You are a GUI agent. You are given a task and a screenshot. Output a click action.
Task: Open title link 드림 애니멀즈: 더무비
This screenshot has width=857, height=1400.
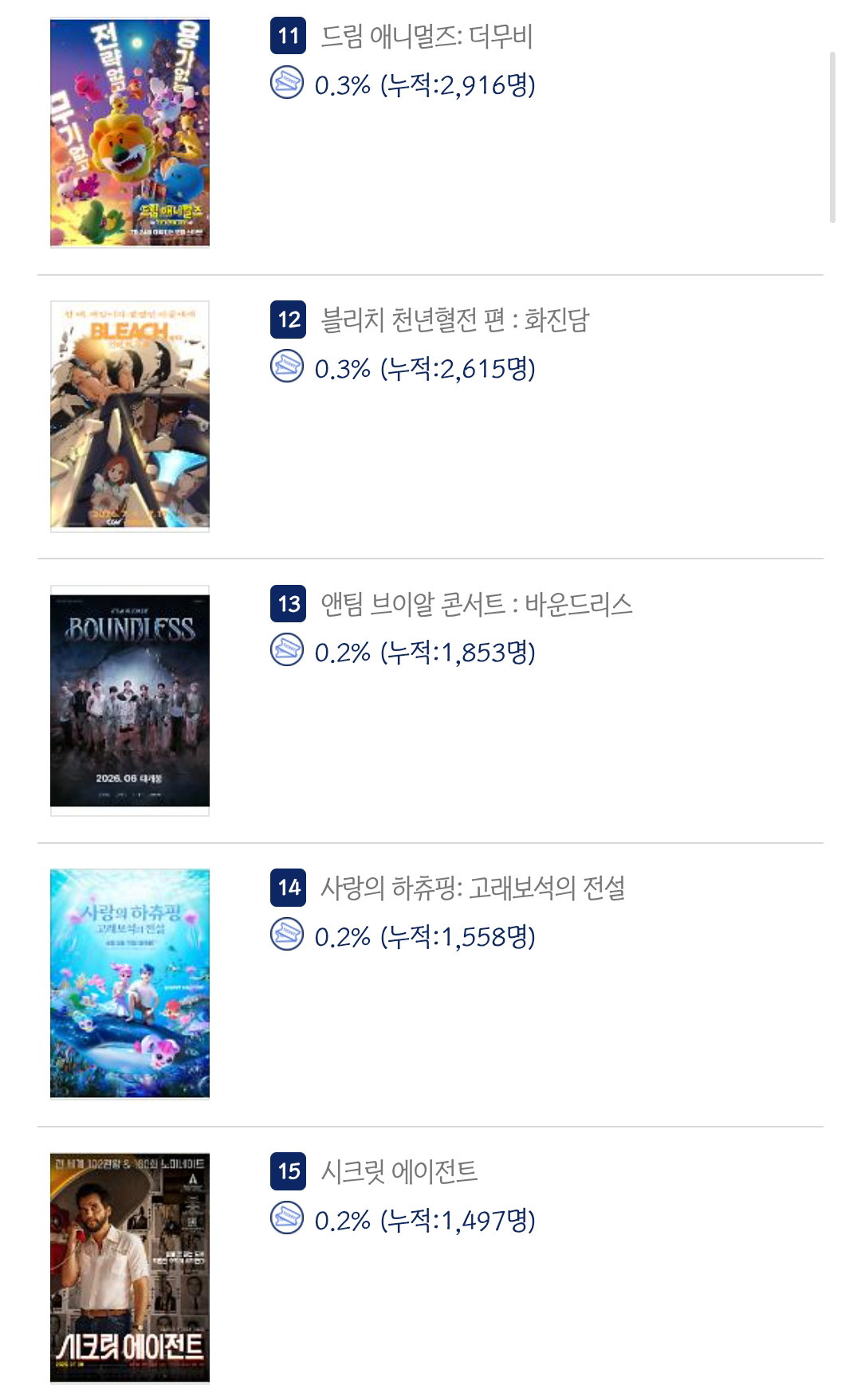pos(427,37)
